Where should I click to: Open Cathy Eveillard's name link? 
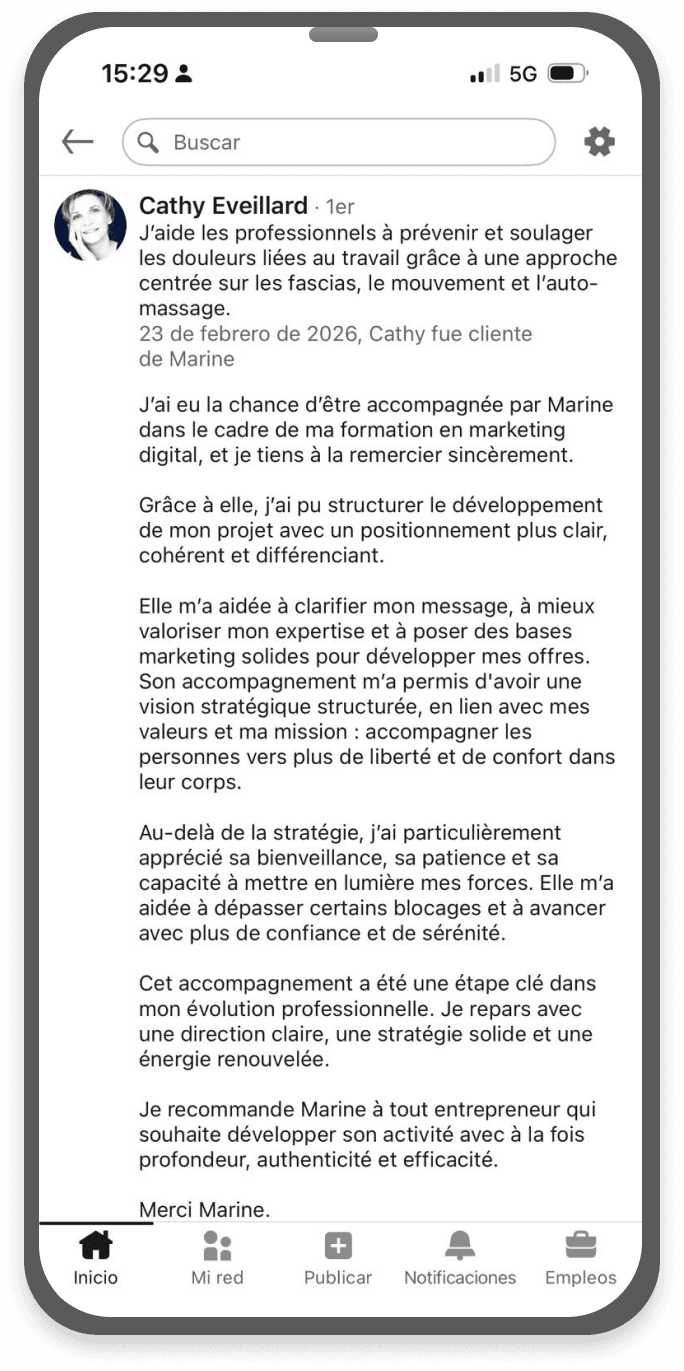pyautogui.click(x=223, y=206)
